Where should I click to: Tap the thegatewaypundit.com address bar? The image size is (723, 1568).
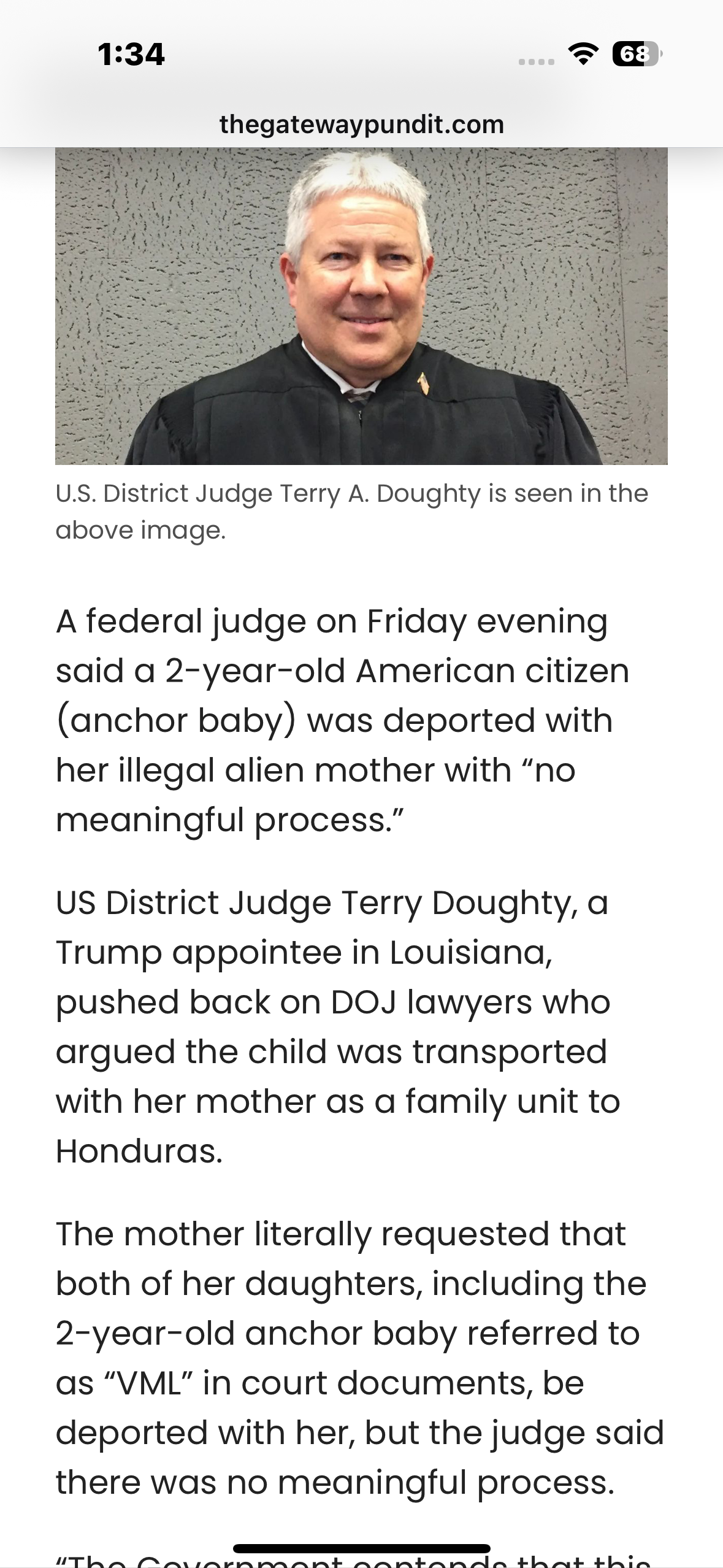coord(361,125)
